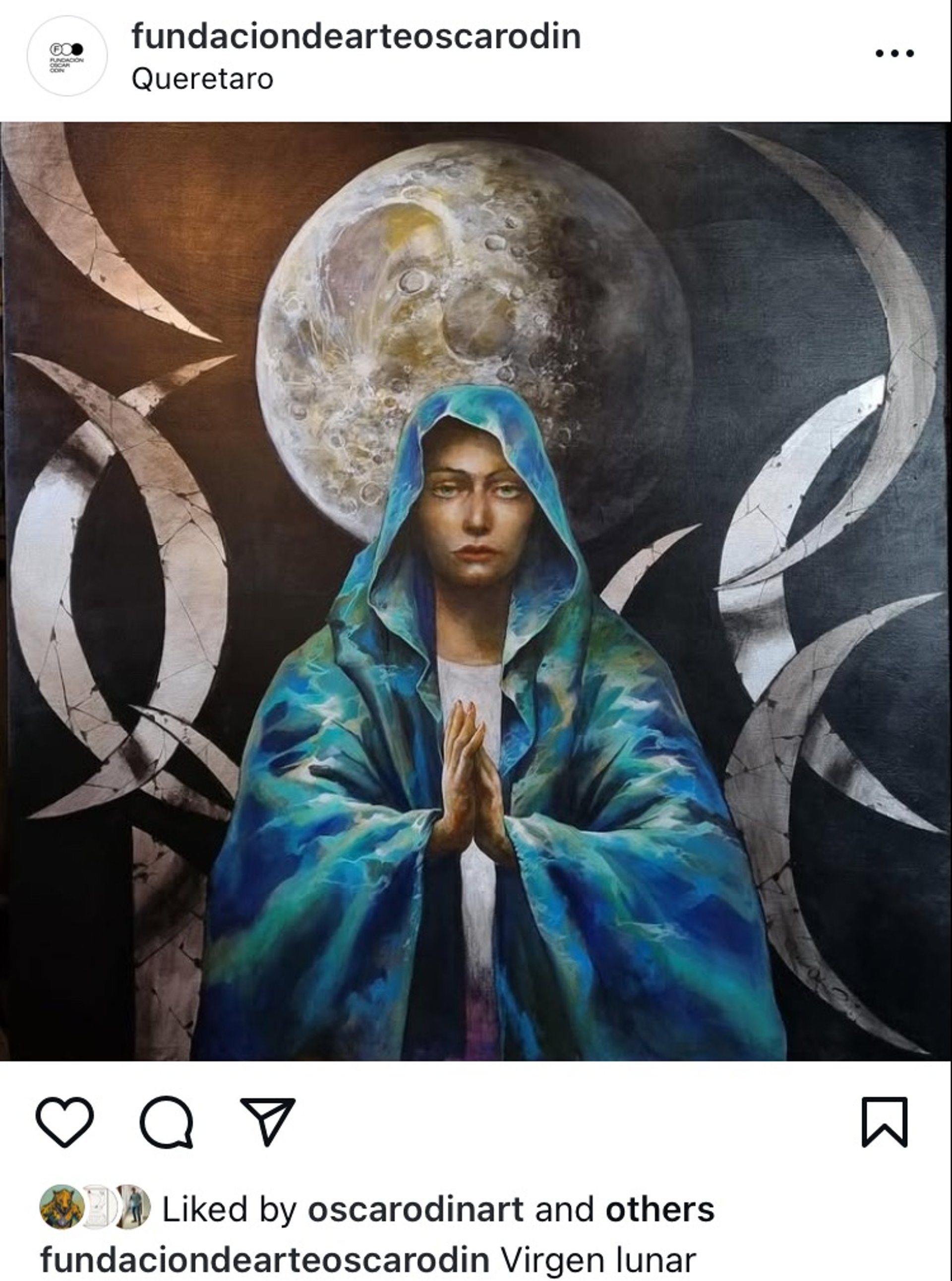The height and width of the screenshot is (1281, 952).
Task: Open oscarodinart's profile from likes
Action: (416, 1209)
